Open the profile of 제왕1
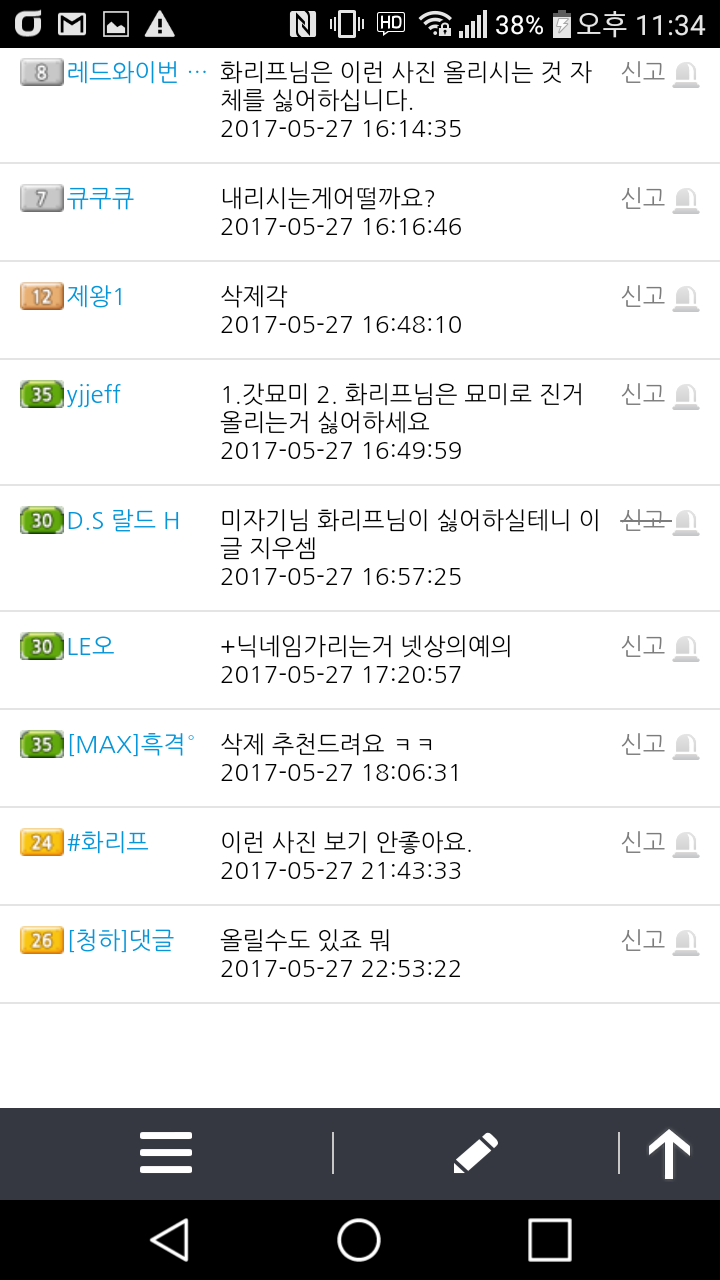The width and height of the screenshot is (720, 1280). 96,296
